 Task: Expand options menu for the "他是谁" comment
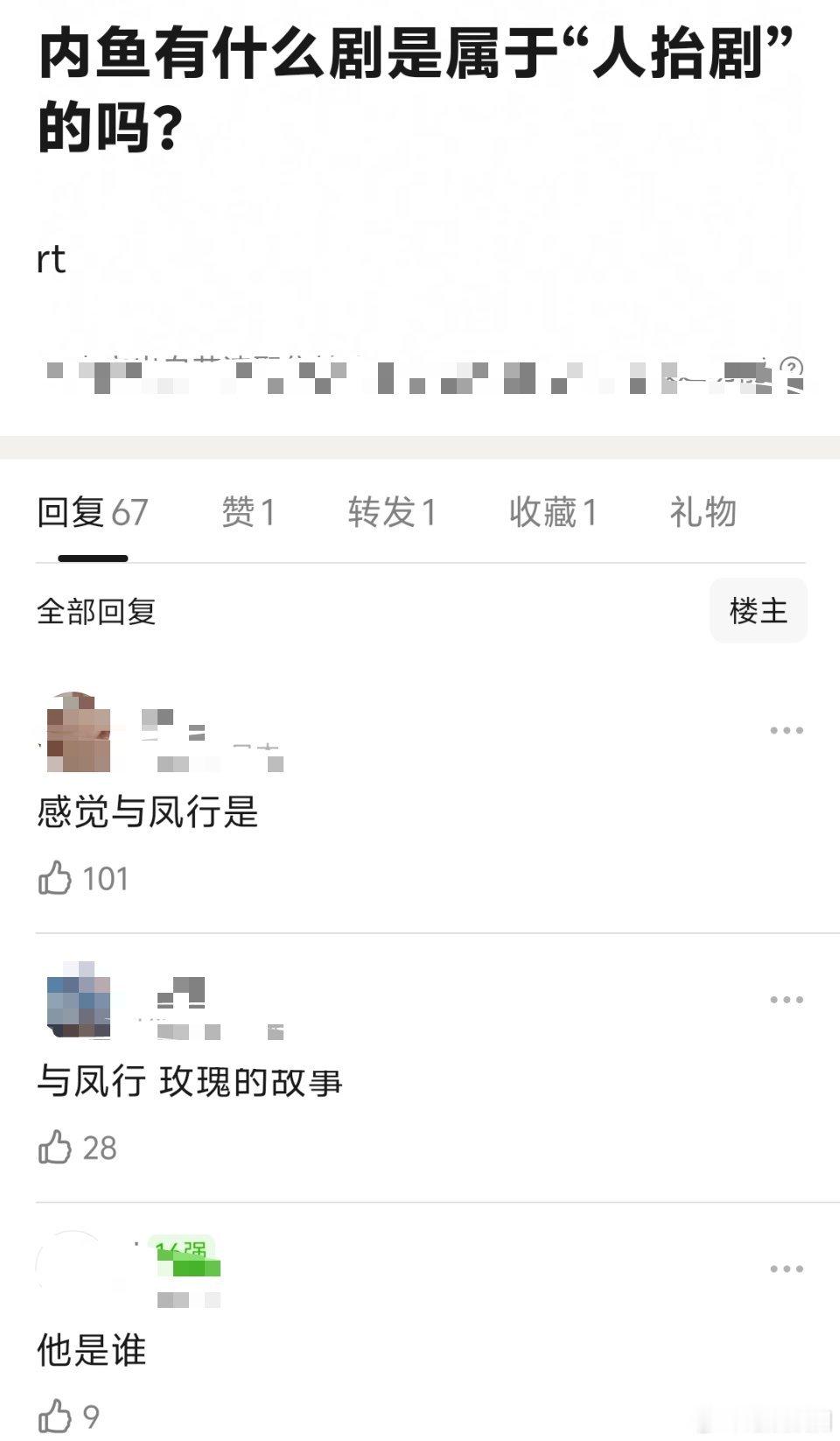(785, 1268)
